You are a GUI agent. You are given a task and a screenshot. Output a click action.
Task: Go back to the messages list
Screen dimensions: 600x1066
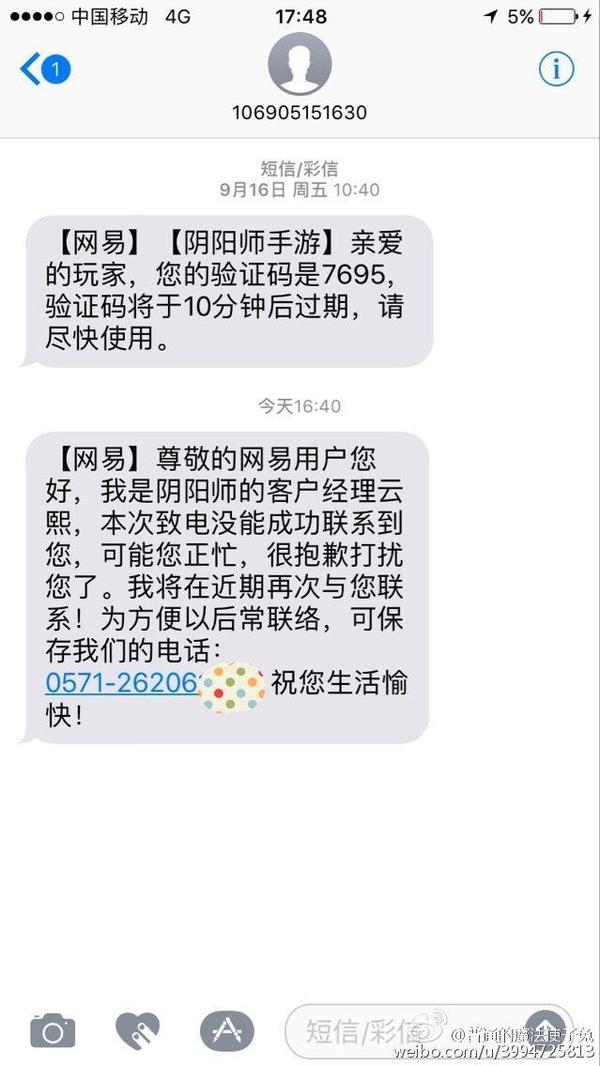[42, 70]
